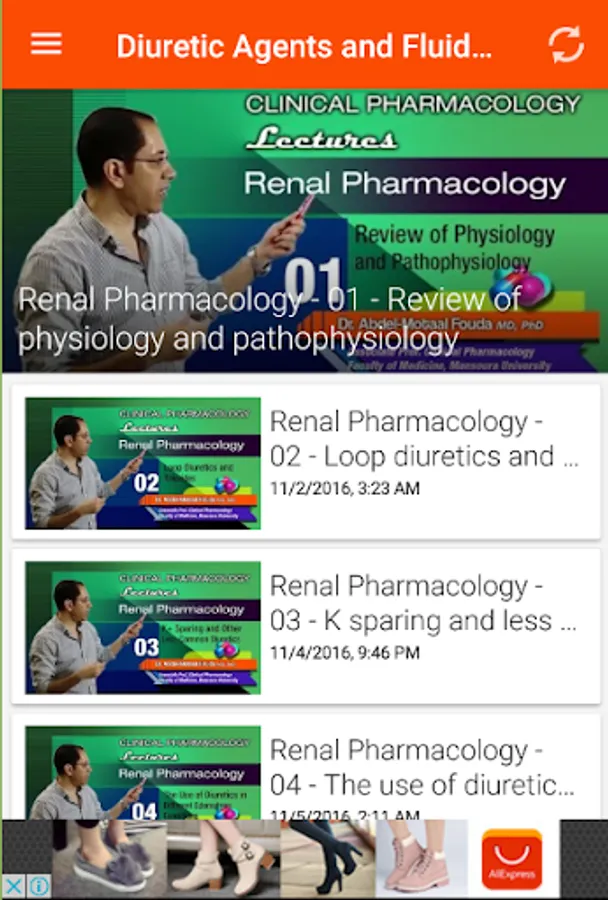Open the hamburger navigation menu
This screenshot has height=900, width=608.
[46, 45]
